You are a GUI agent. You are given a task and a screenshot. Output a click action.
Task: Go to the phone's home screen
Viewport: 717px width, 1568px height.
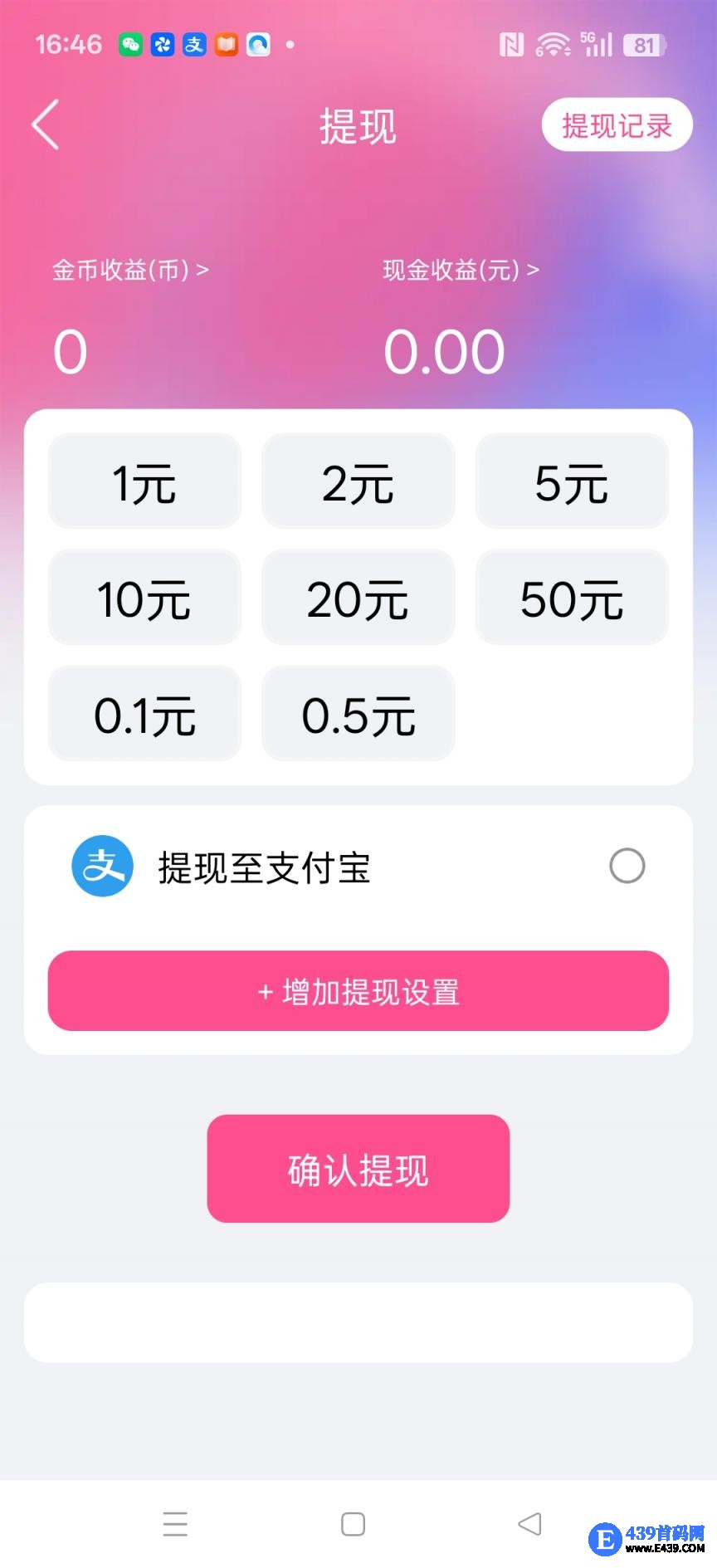coord(353,1524)
